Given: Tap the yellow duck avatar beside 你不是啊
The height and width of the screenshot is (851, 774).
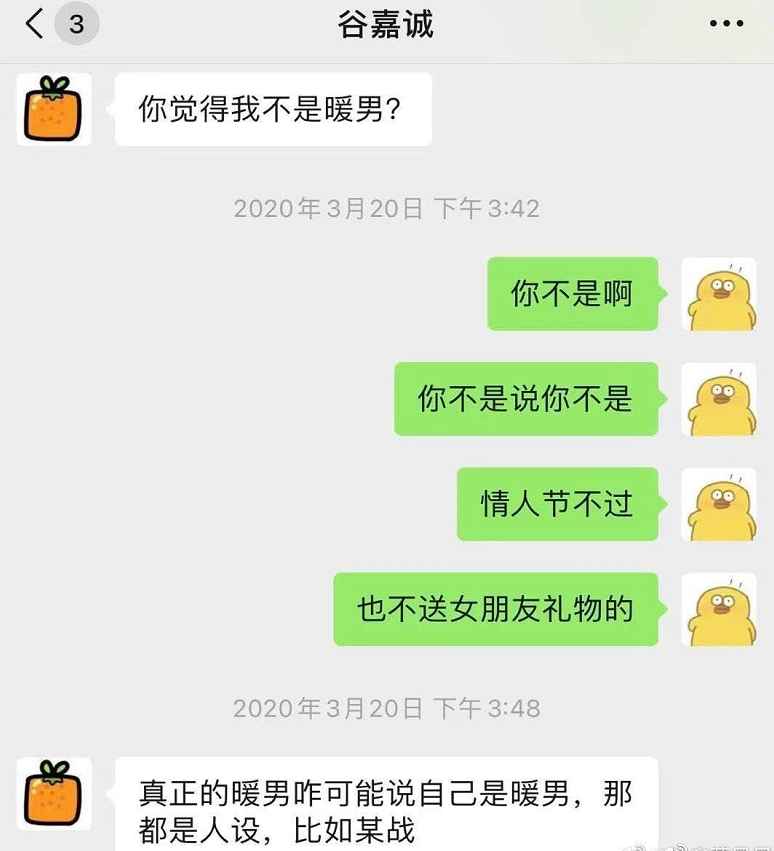Looking at the screenshot, I should tap(719, 295).
